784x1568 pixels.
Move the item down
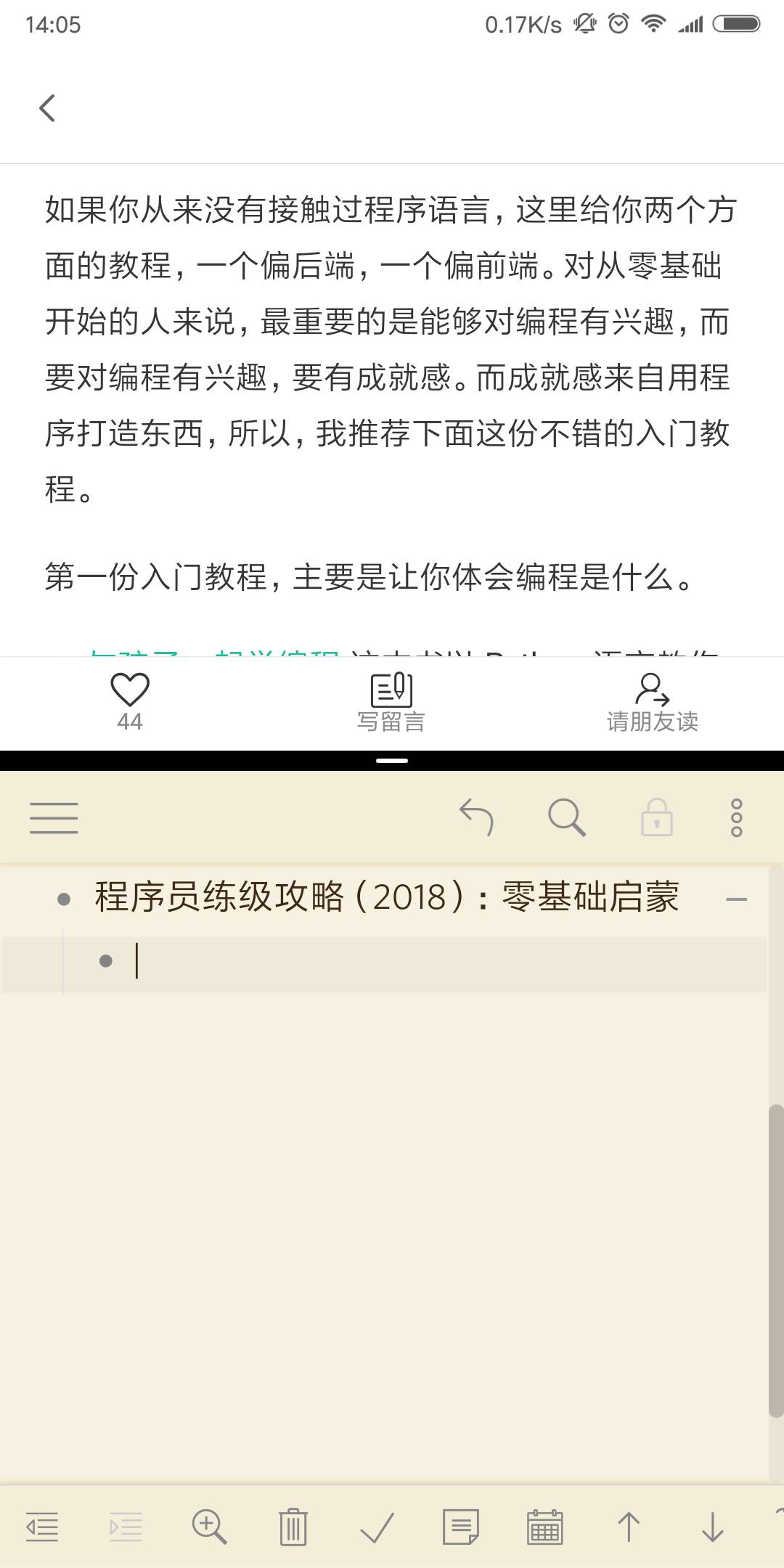tap(713, 1527)
